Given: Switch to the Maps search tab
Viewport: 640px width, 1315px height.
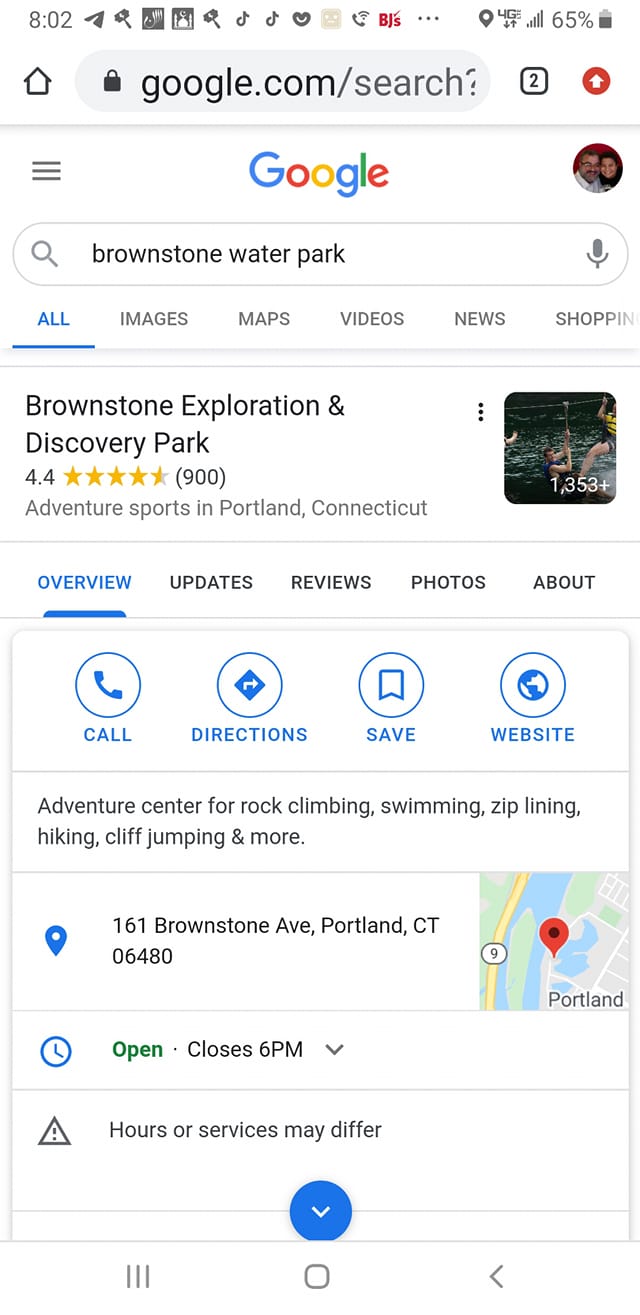Looking at the screenshot, I should click(264, 319).
